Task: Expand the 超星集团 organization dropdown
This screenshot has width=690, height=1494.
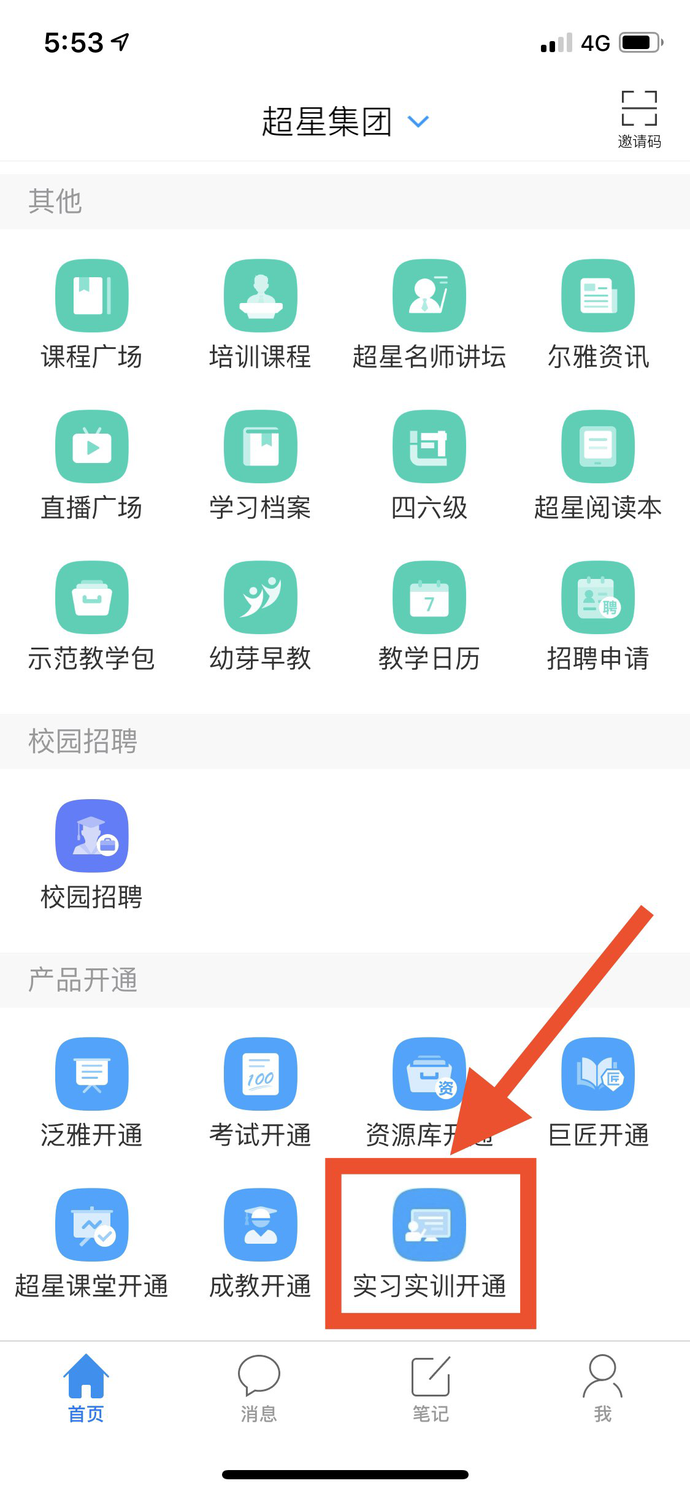Action: click(345, 122)
